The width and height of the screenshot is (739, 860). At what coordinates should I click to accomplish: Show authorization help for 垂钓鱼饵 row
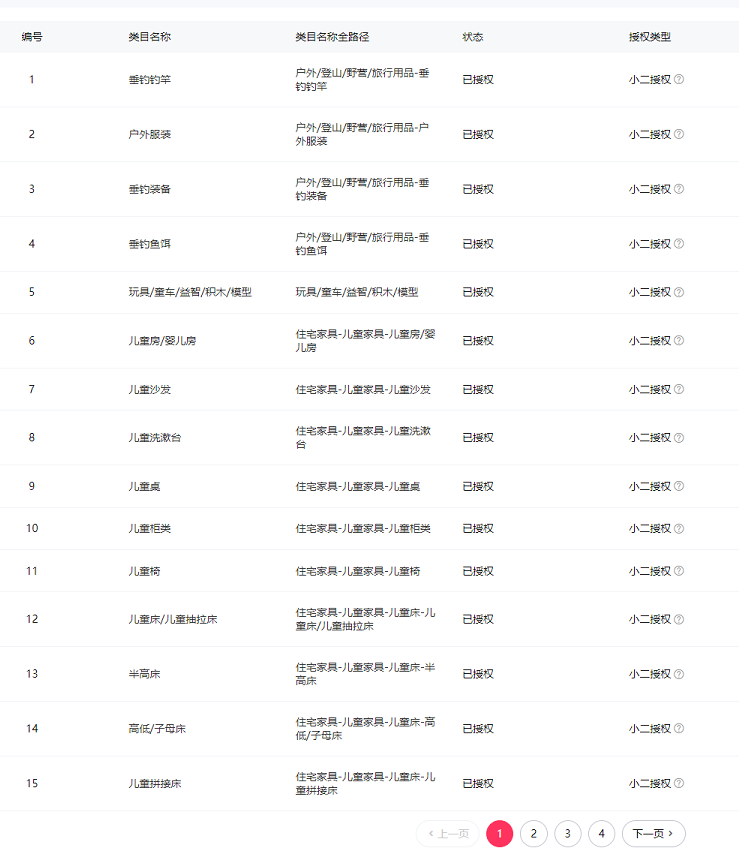(x=679, y=243)
